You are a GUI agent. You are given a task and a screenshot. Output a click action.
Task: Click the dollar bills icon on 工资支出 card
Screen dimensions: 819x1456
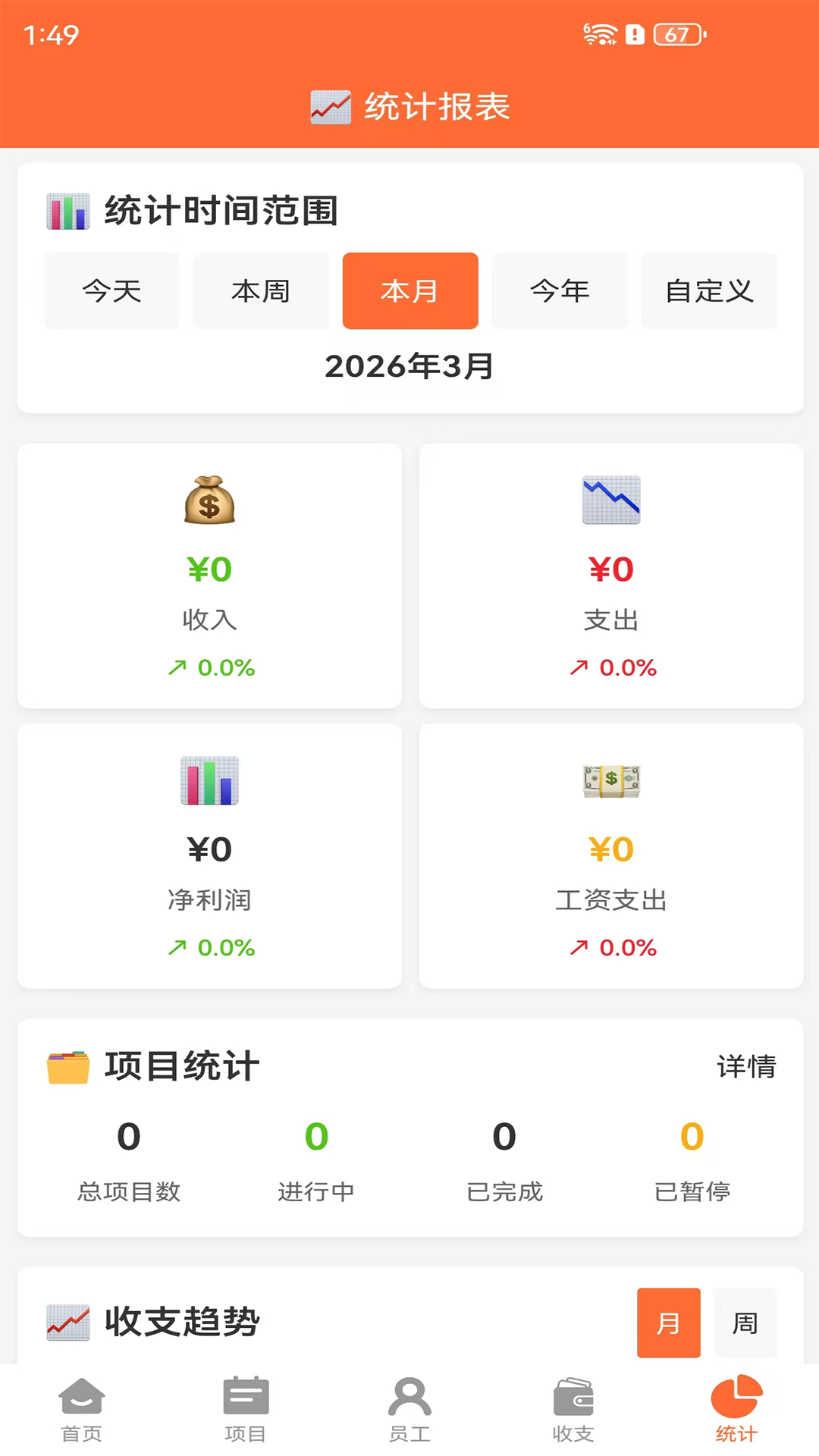pyautogui.click(x=611, y=780)
